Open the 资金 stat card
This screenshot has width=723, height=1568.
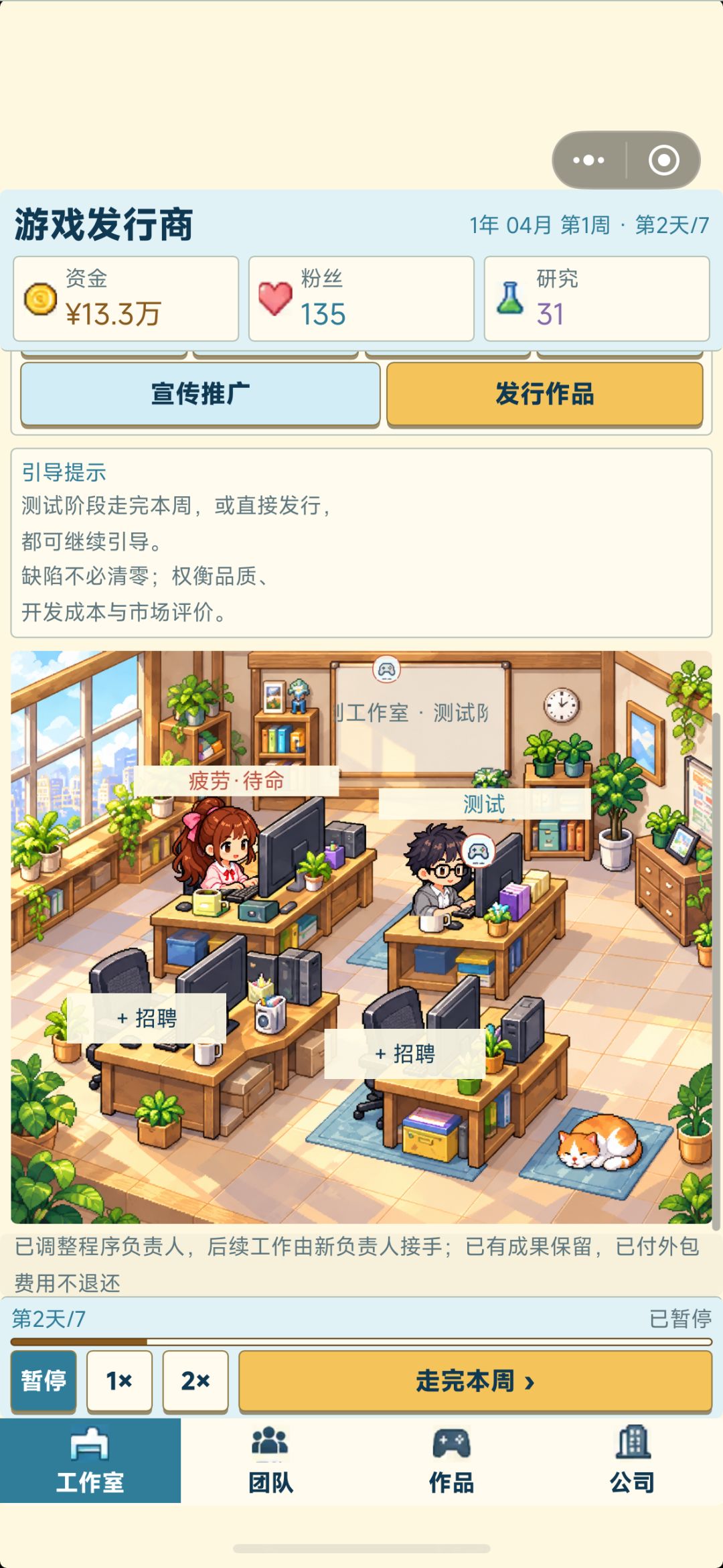click(126, 299)
